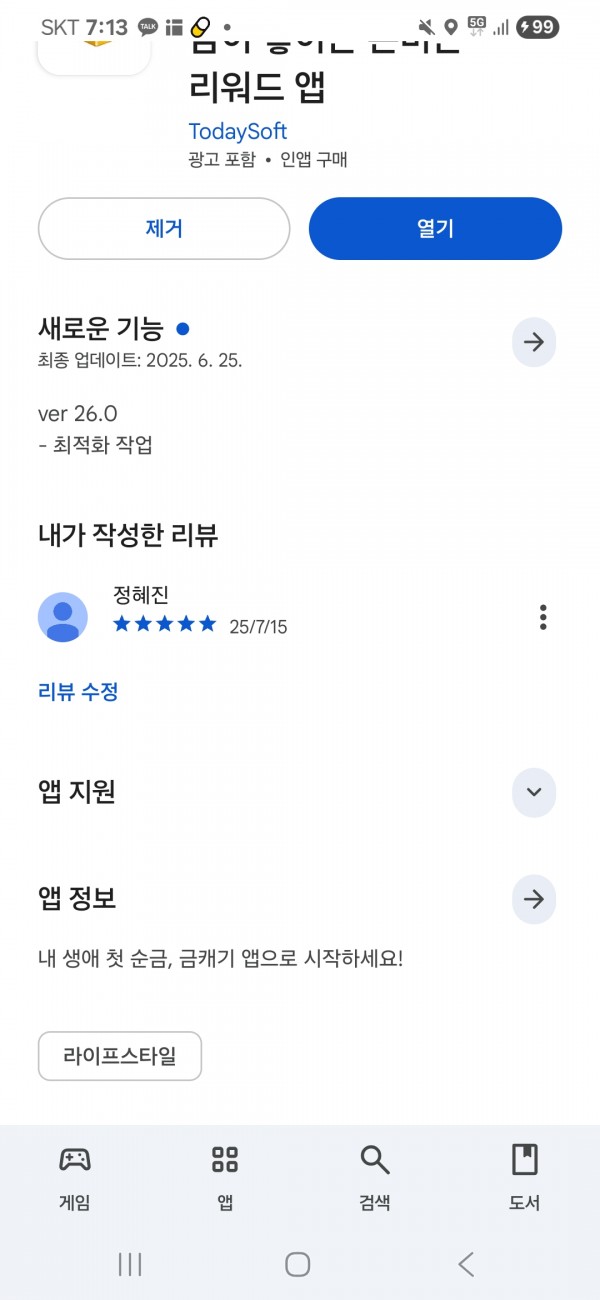Tap 리뷰 수정 to edit review
Viewport: 600px width, 1300px height.
[78, 691]
